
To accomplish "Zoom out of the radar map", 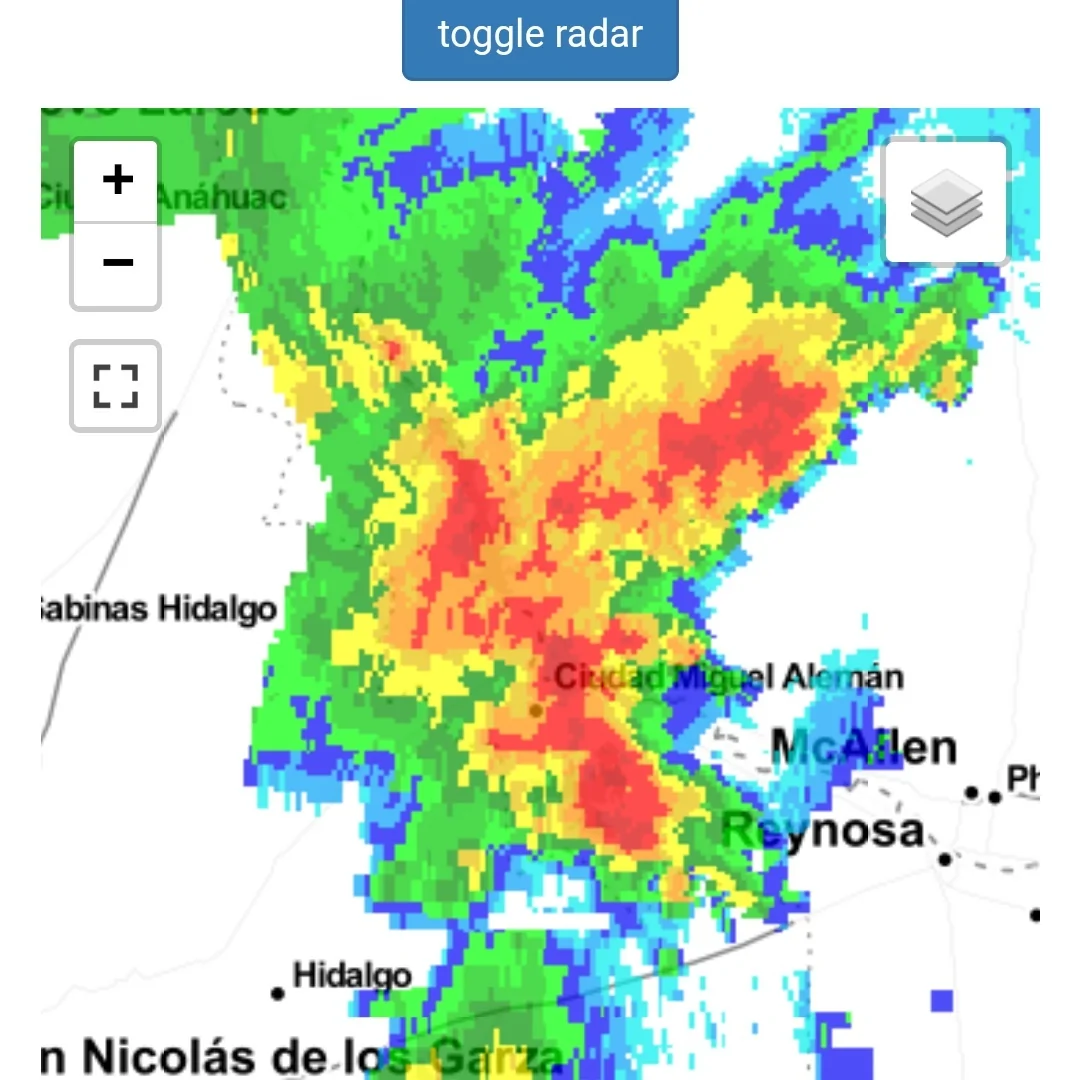I will [117, 264].
